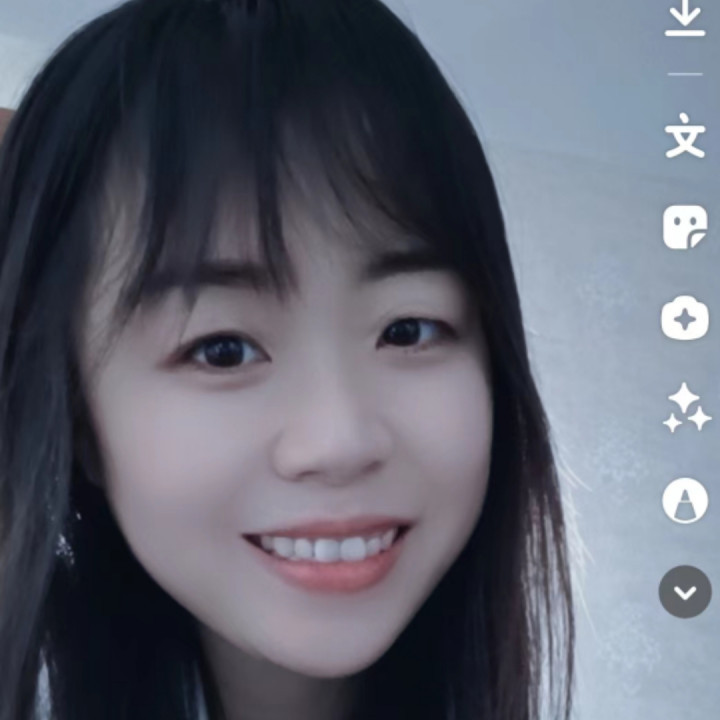Tap the download icon
The width and height of the screenshot is (720, 720).
[685, 18]
